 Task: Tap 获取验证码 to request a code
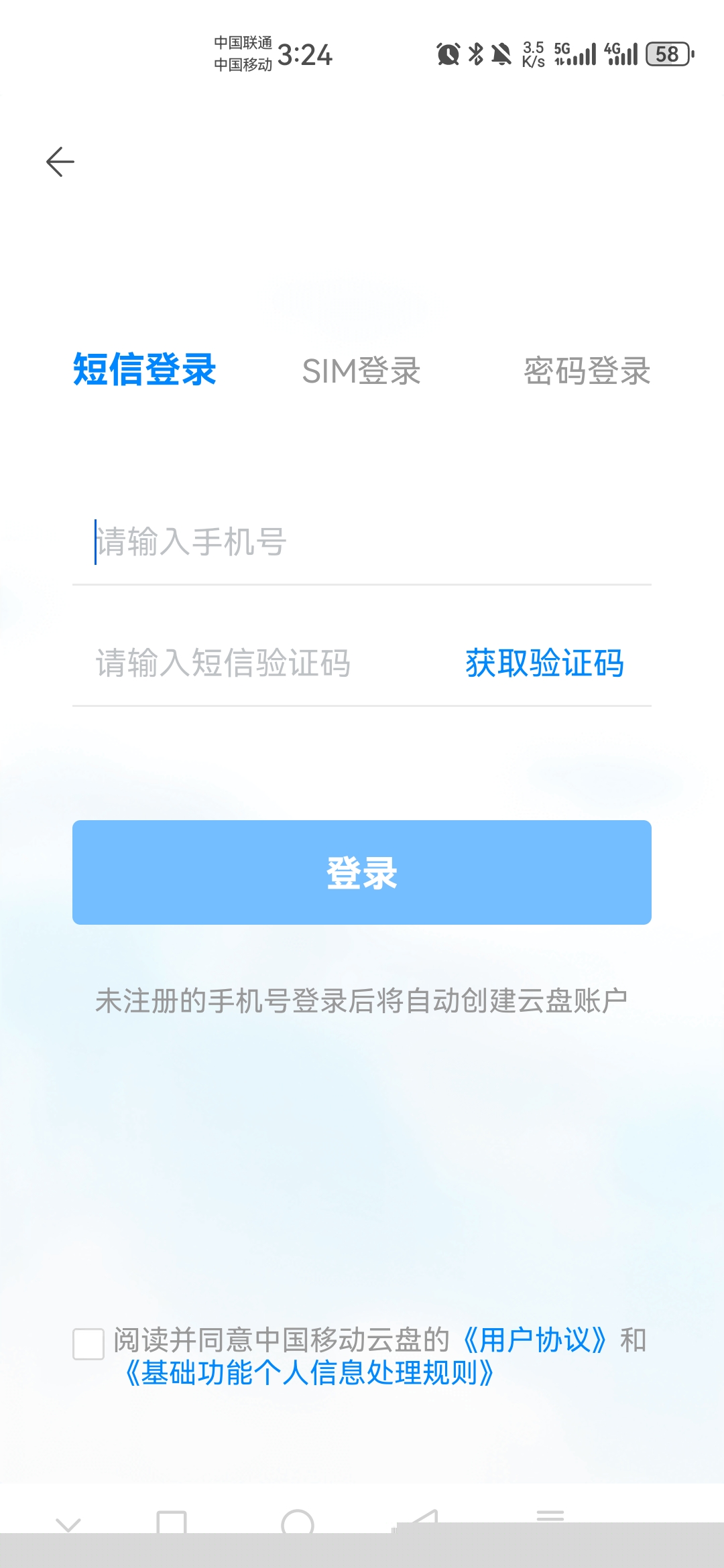(x=544, y=663)
